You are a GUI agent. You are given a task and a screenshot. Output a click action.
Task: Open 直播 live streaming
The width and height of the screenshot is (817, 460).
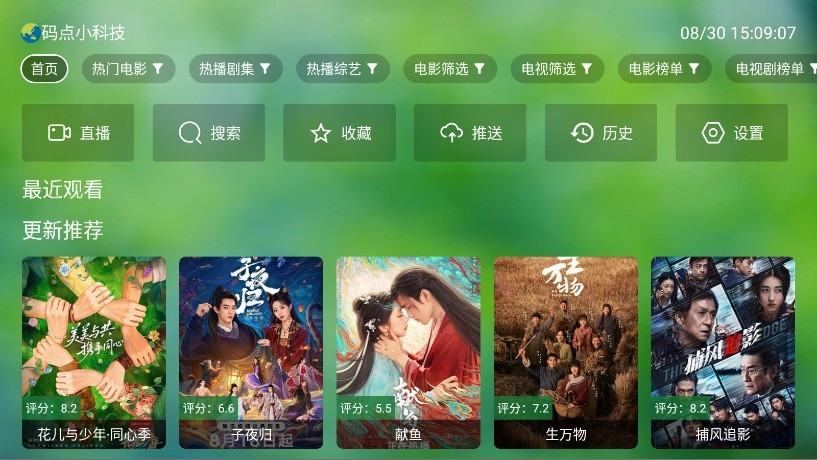(x=78, y=133)
